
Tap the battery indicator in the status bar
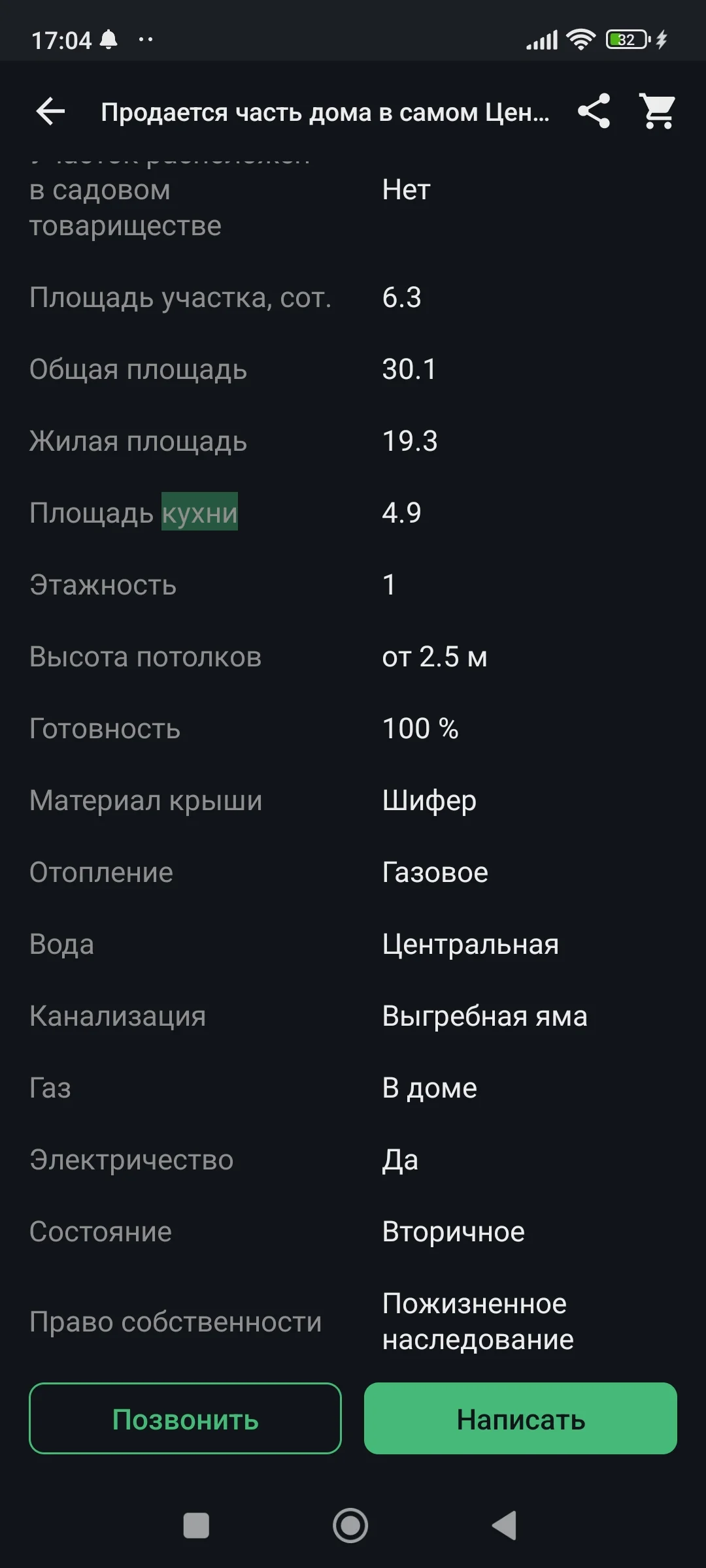coord(626,39)
